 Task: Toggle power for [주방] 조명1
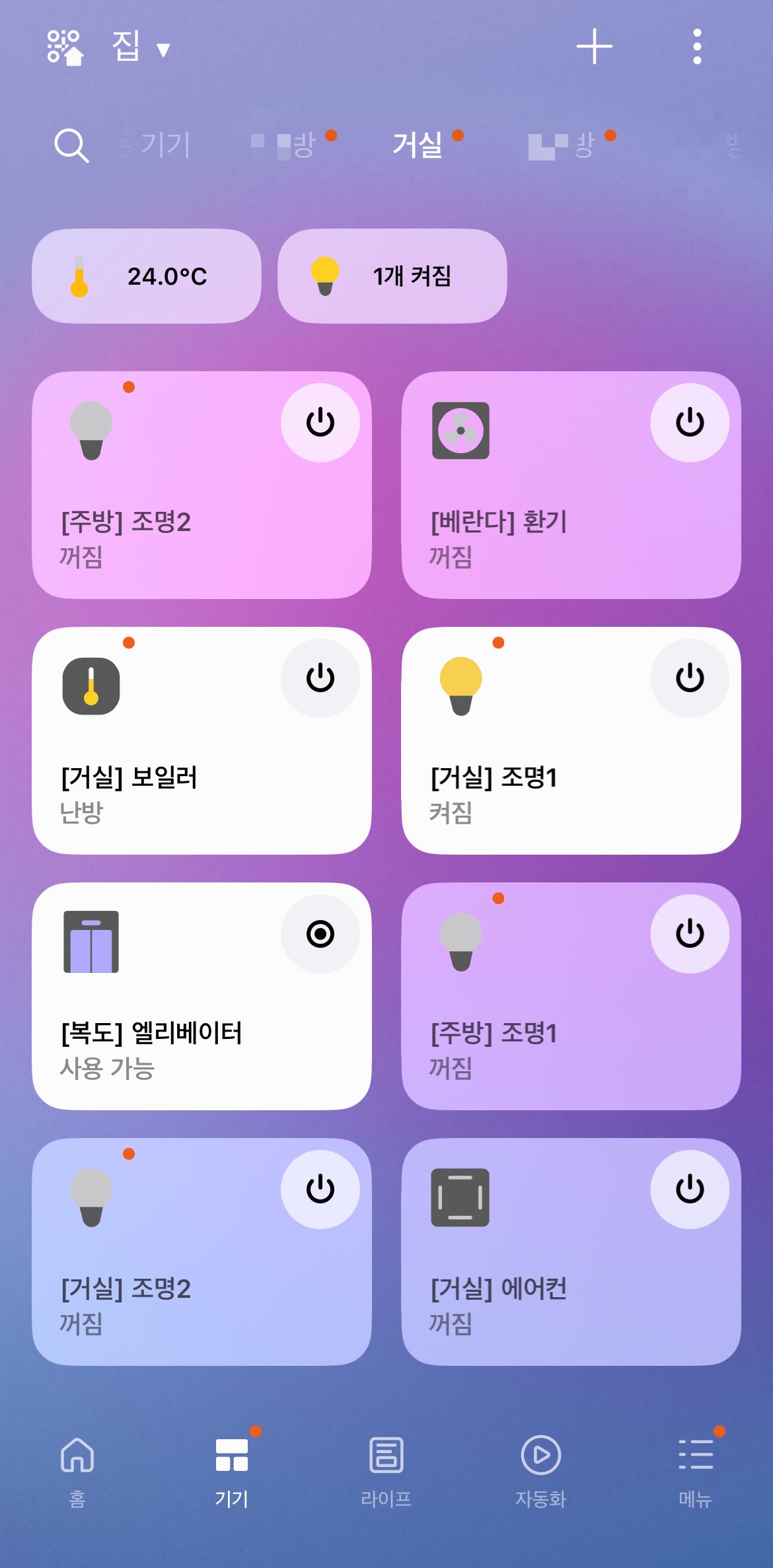click(690, 934)
